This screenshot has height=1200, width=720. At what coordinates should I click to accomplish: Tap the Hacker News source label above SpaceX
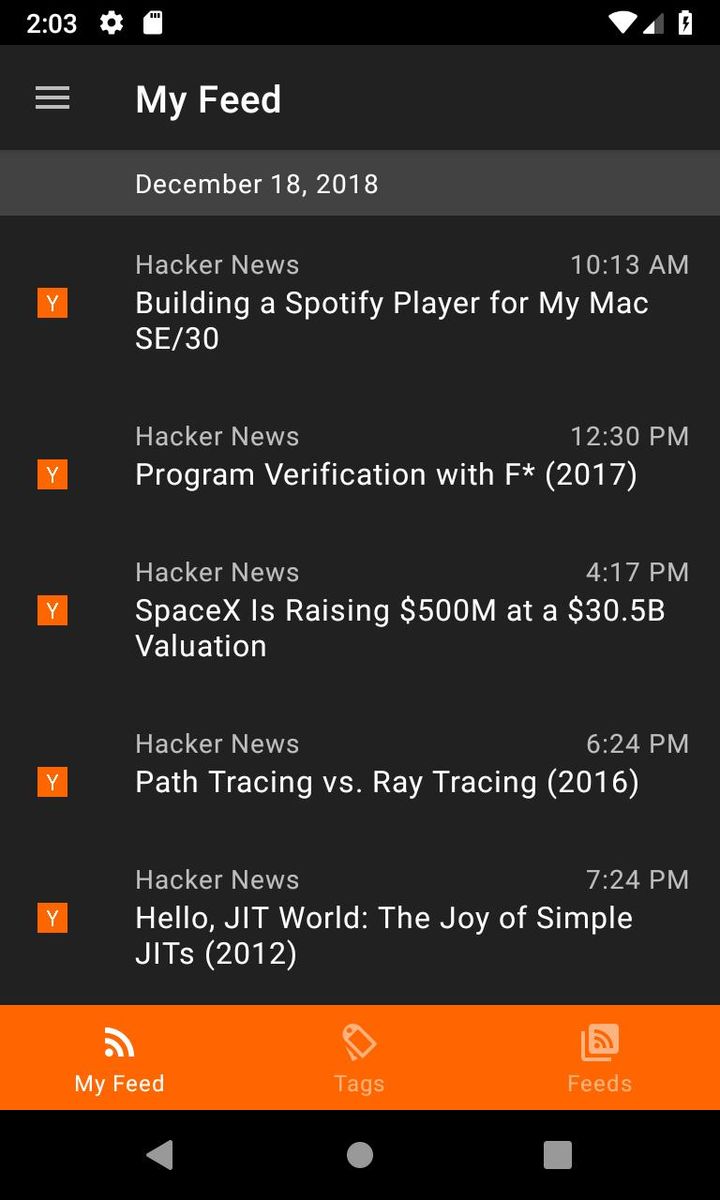tap(216, 571)
